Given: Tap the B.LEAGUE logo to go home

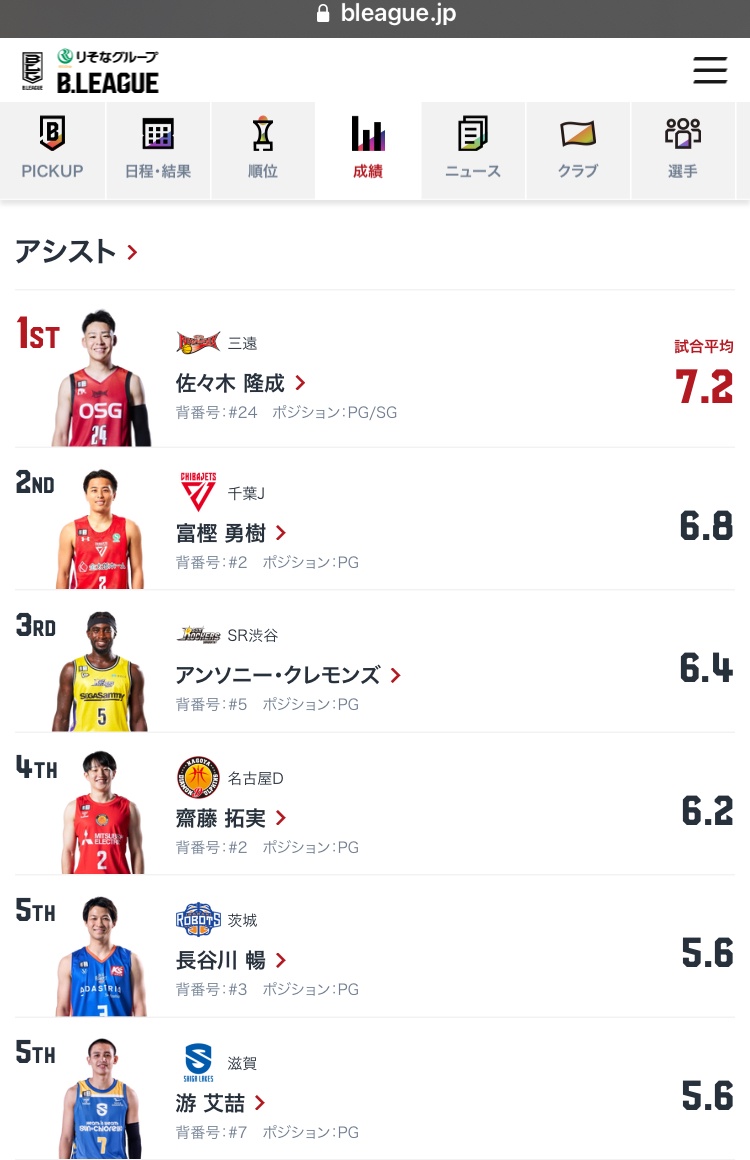Looking at the screenshot, I should 90,72.
